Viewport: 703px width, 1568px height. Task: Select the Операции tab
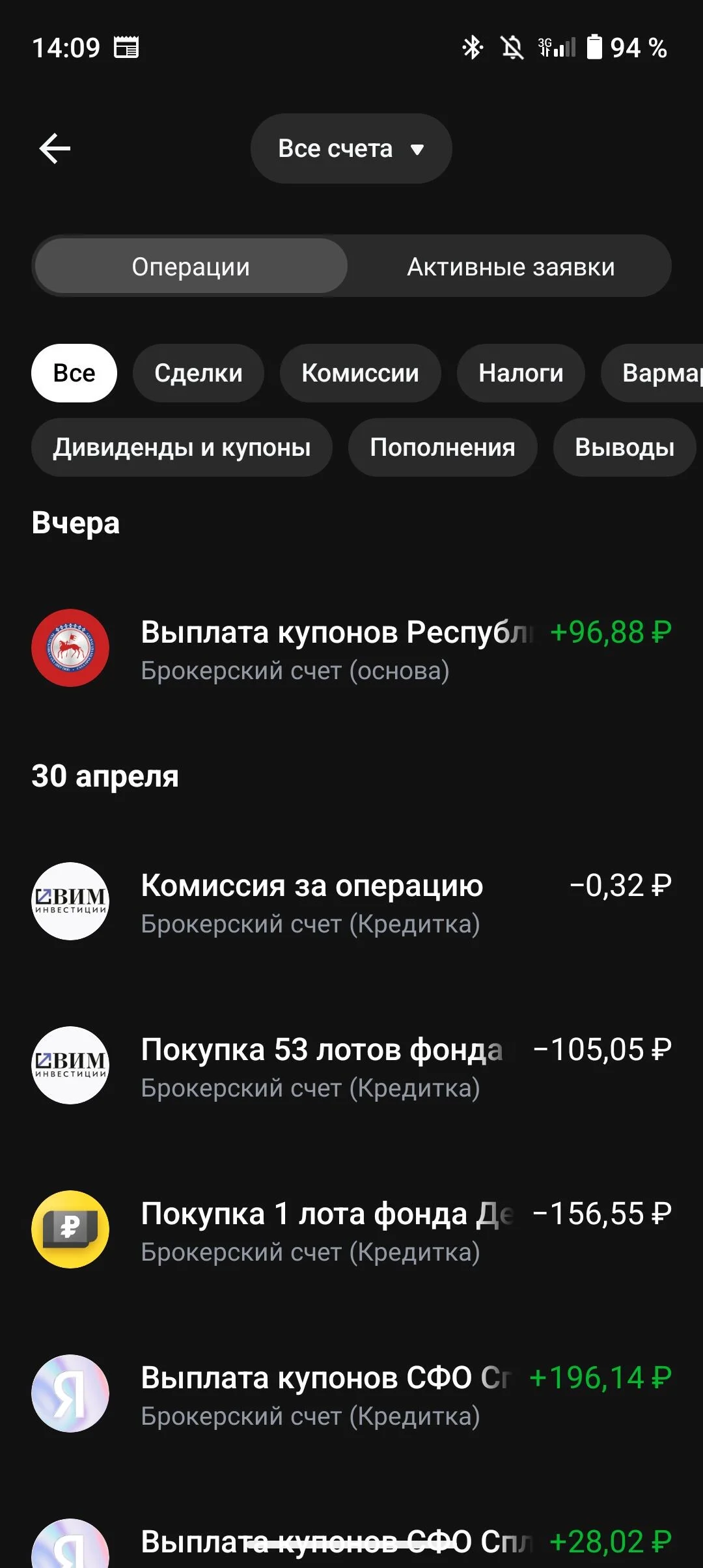191,266
